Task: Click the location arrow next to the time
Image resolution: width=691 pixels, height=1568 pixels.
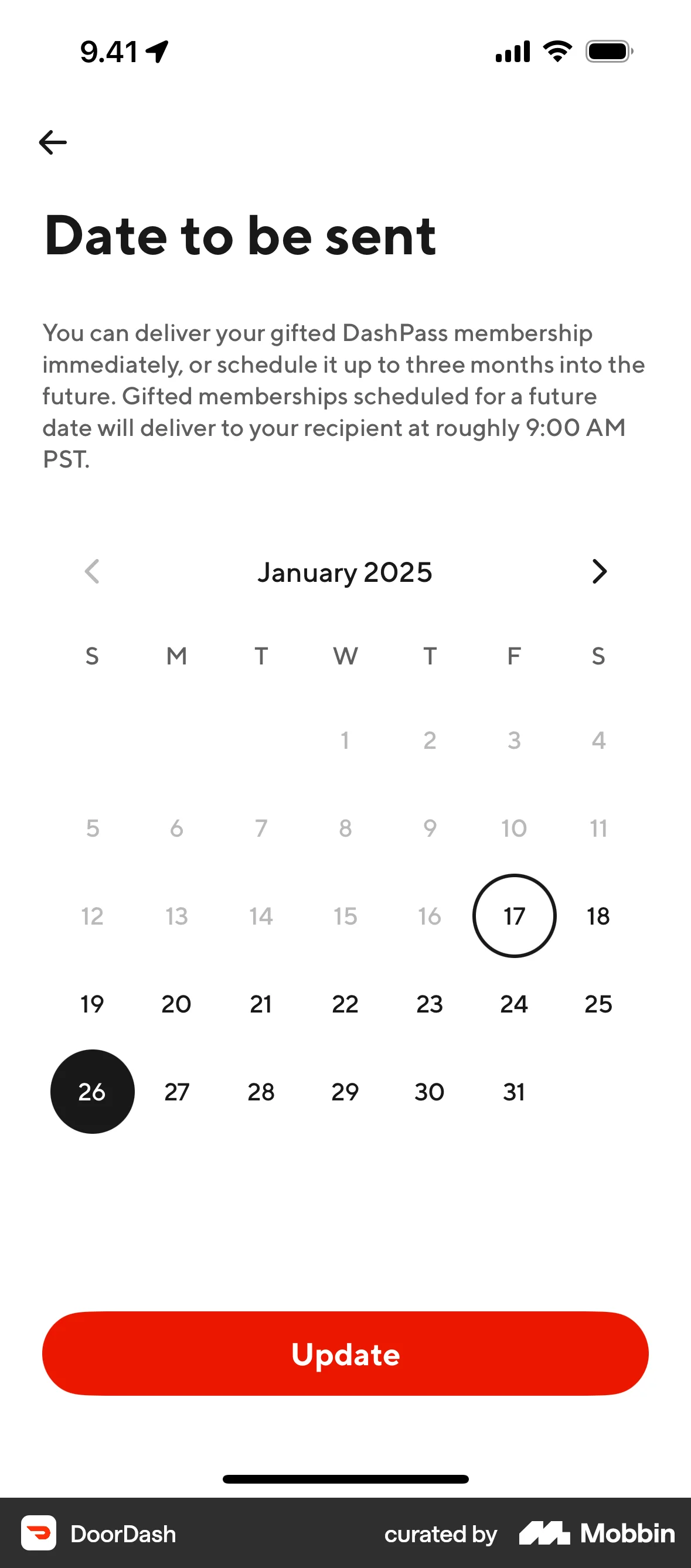Action: point(156,52)
